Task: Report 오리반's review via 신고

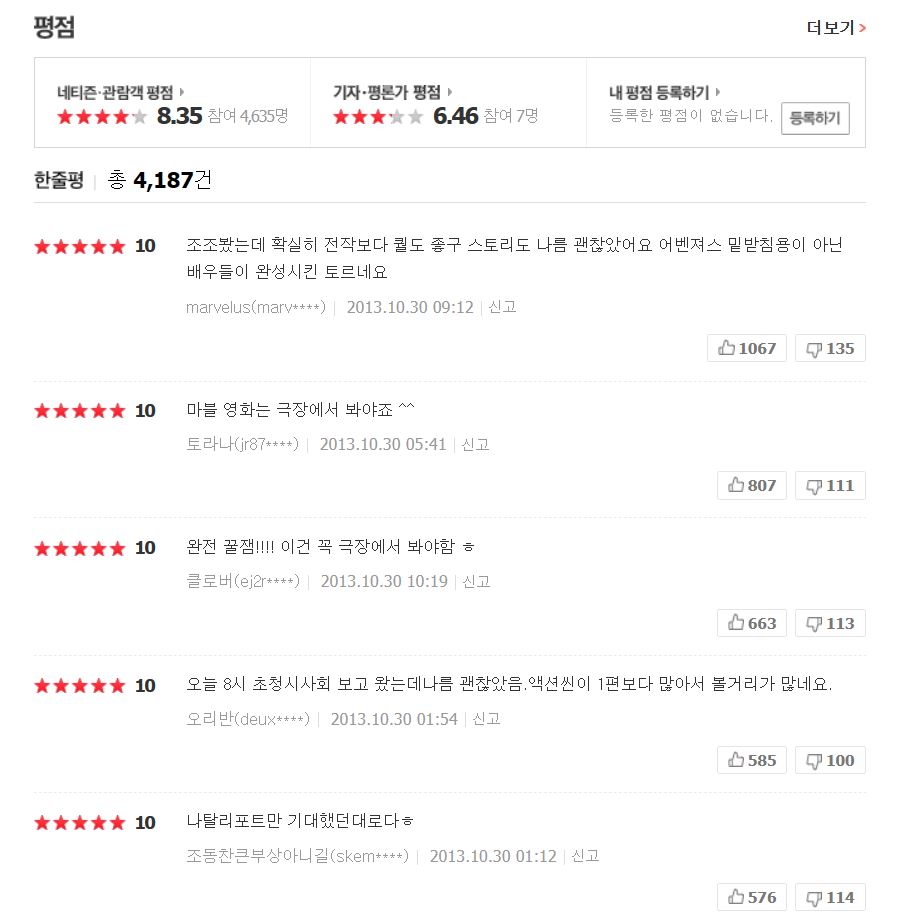Action: tap(486, 719)
